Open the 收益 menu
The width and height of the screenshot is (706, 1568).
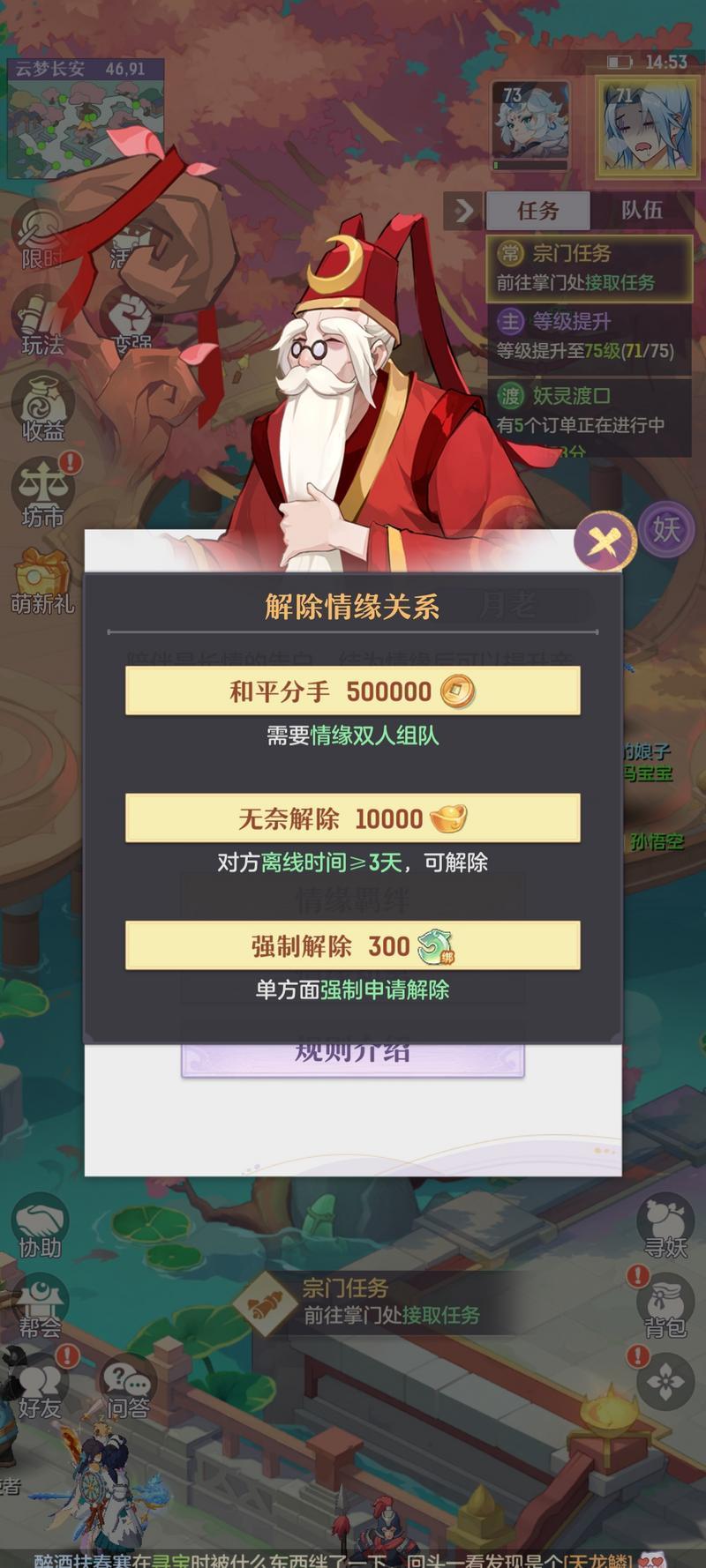tap(42, 407)
